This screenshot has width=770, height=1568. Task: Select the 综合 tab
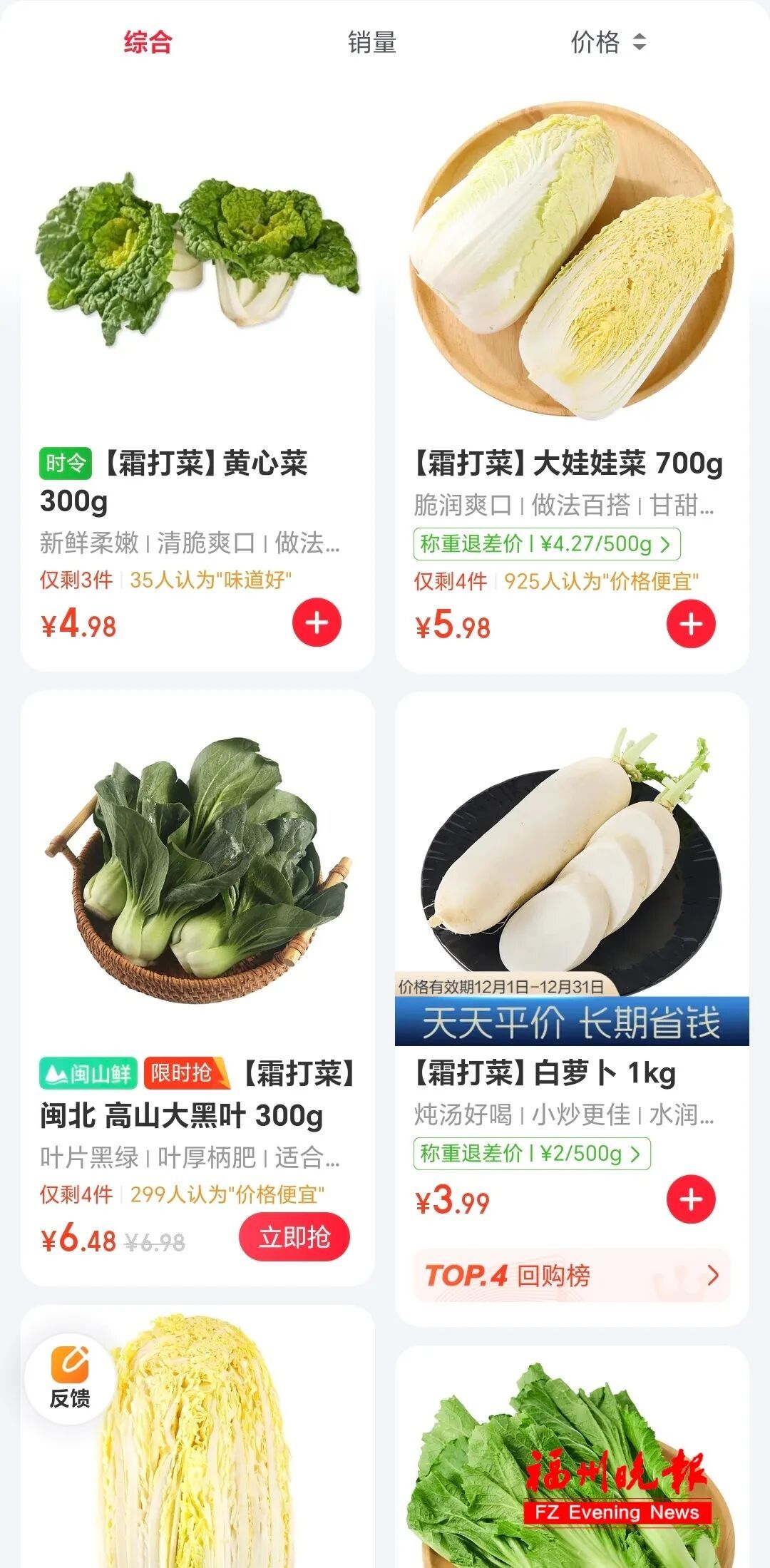click(148, 43)
